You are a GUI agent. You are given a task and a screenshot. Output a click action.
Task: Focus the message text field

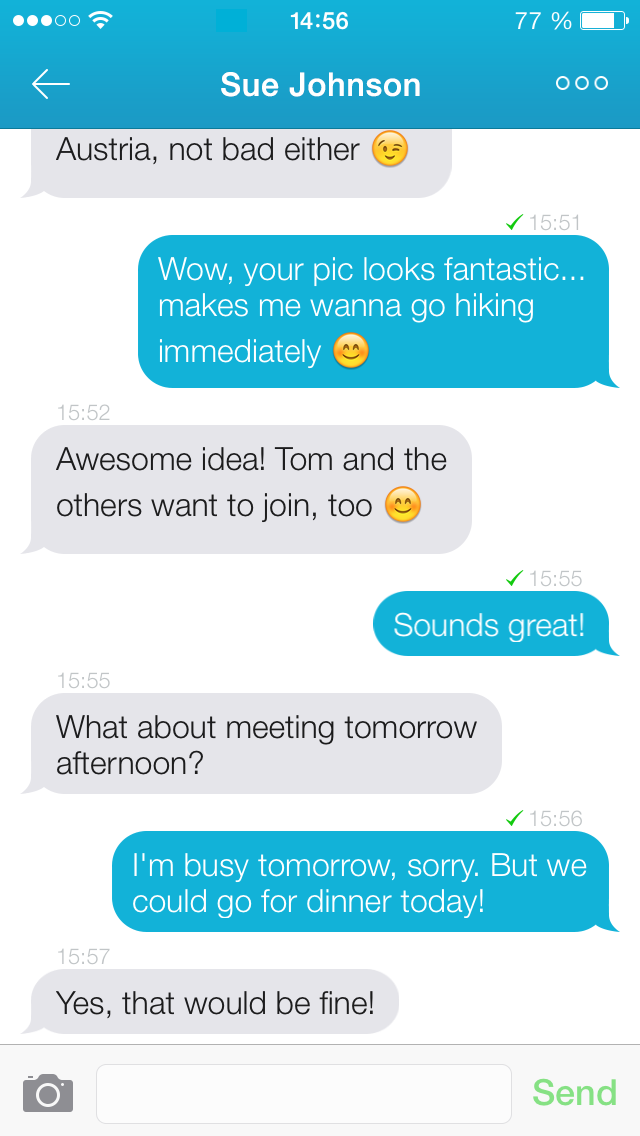tap(304, 1093)
